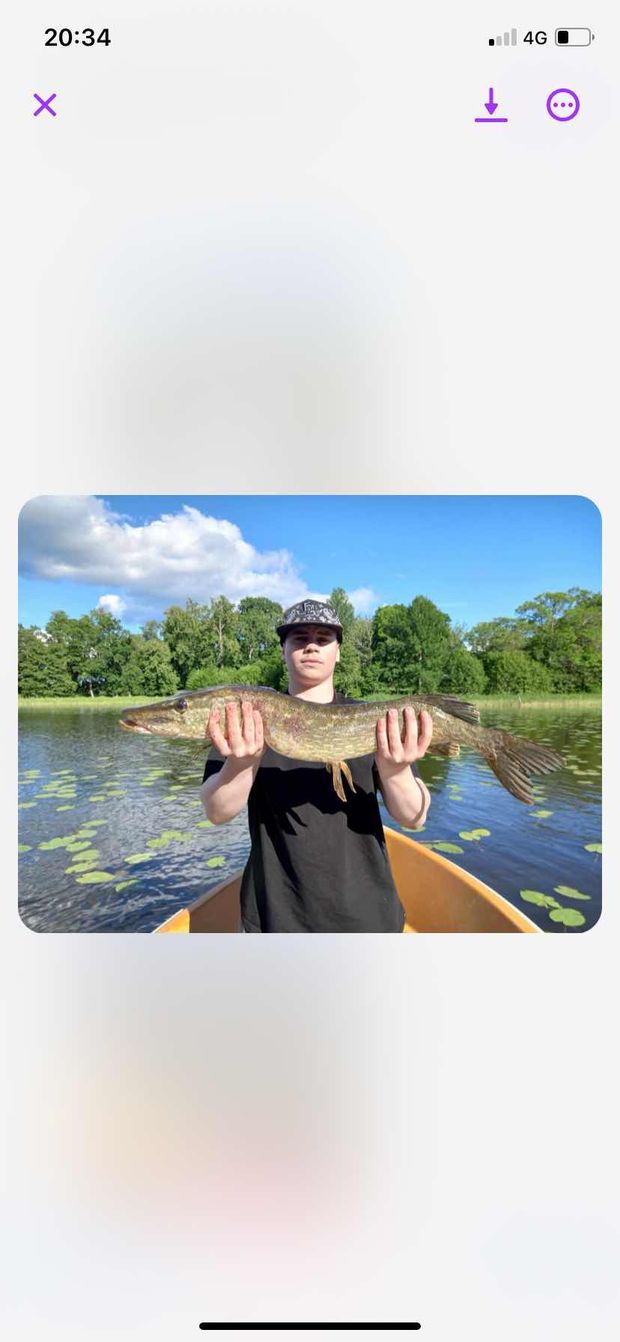Viewport: 620px width, 1342px height.
Task: Tap the fishing photo
Action: pos(310,713)
